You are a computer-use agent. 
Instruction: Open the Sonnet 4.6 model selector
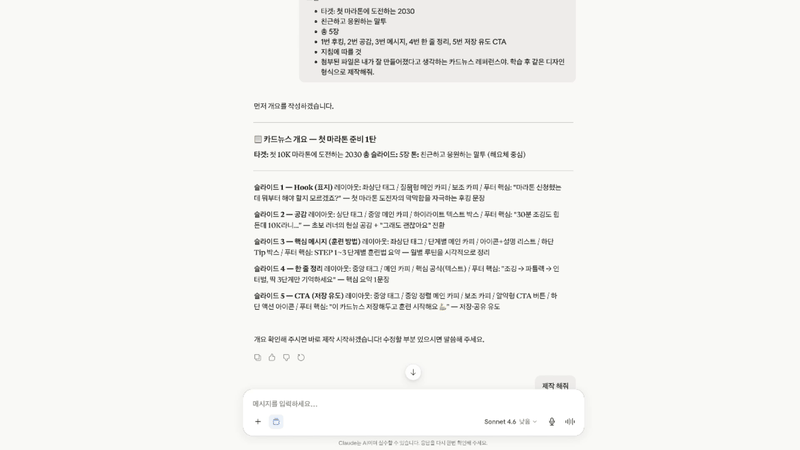pyautogui.click(x=510, y=421)
